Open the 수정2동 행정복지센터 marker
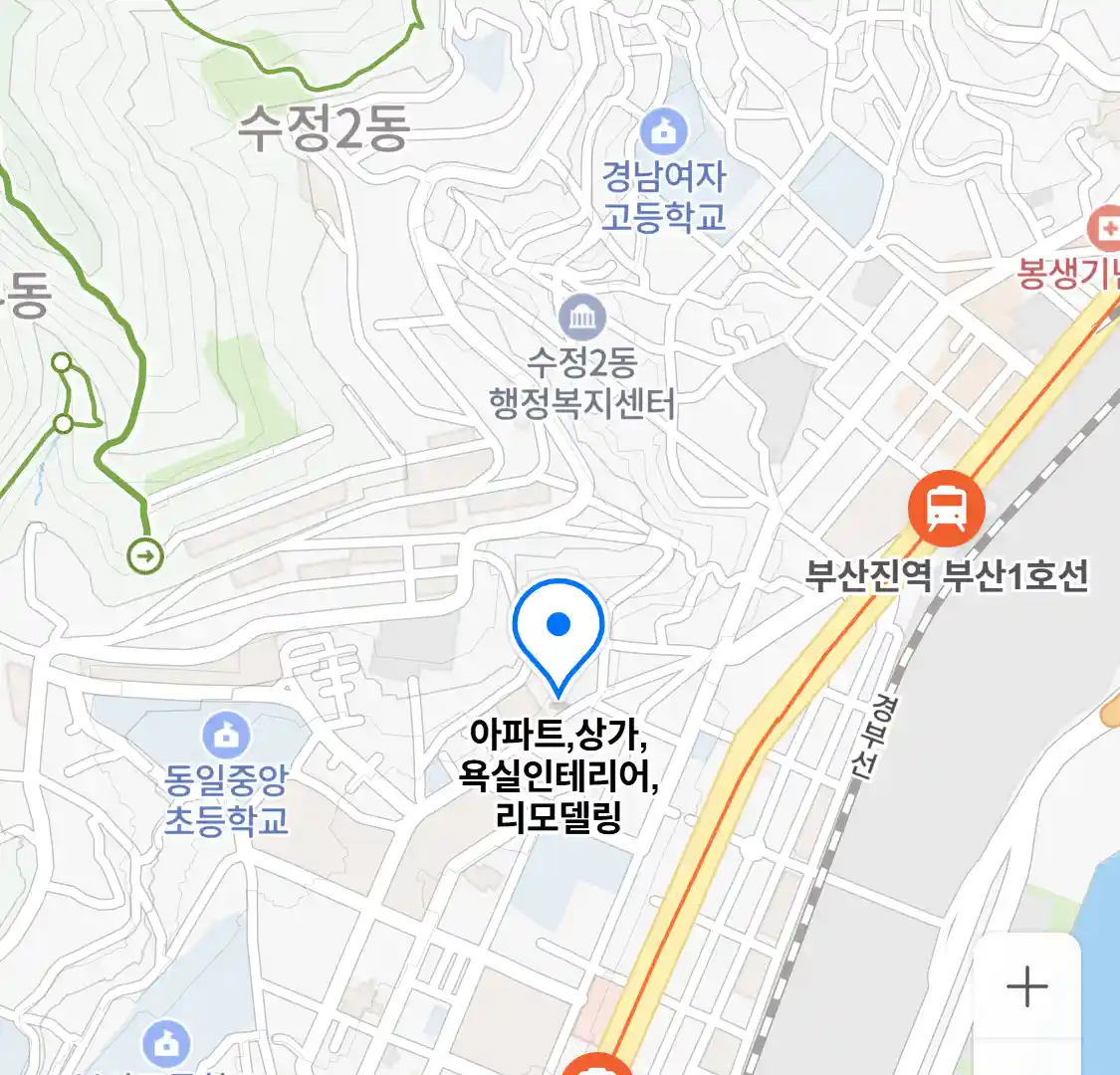 (x=582, y=319)
